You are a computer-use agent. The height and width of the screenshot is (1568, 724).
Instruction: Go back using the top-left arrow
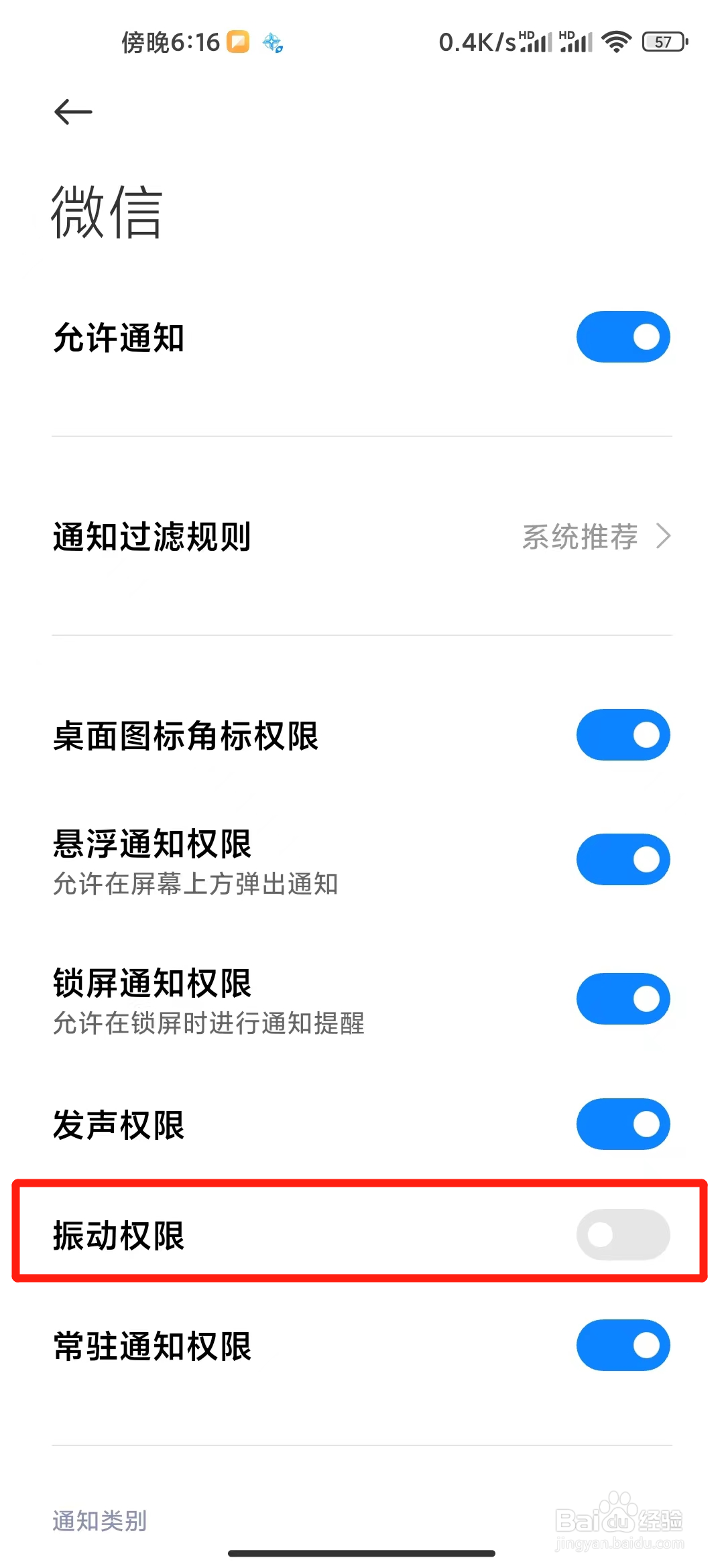pos(73,111)
